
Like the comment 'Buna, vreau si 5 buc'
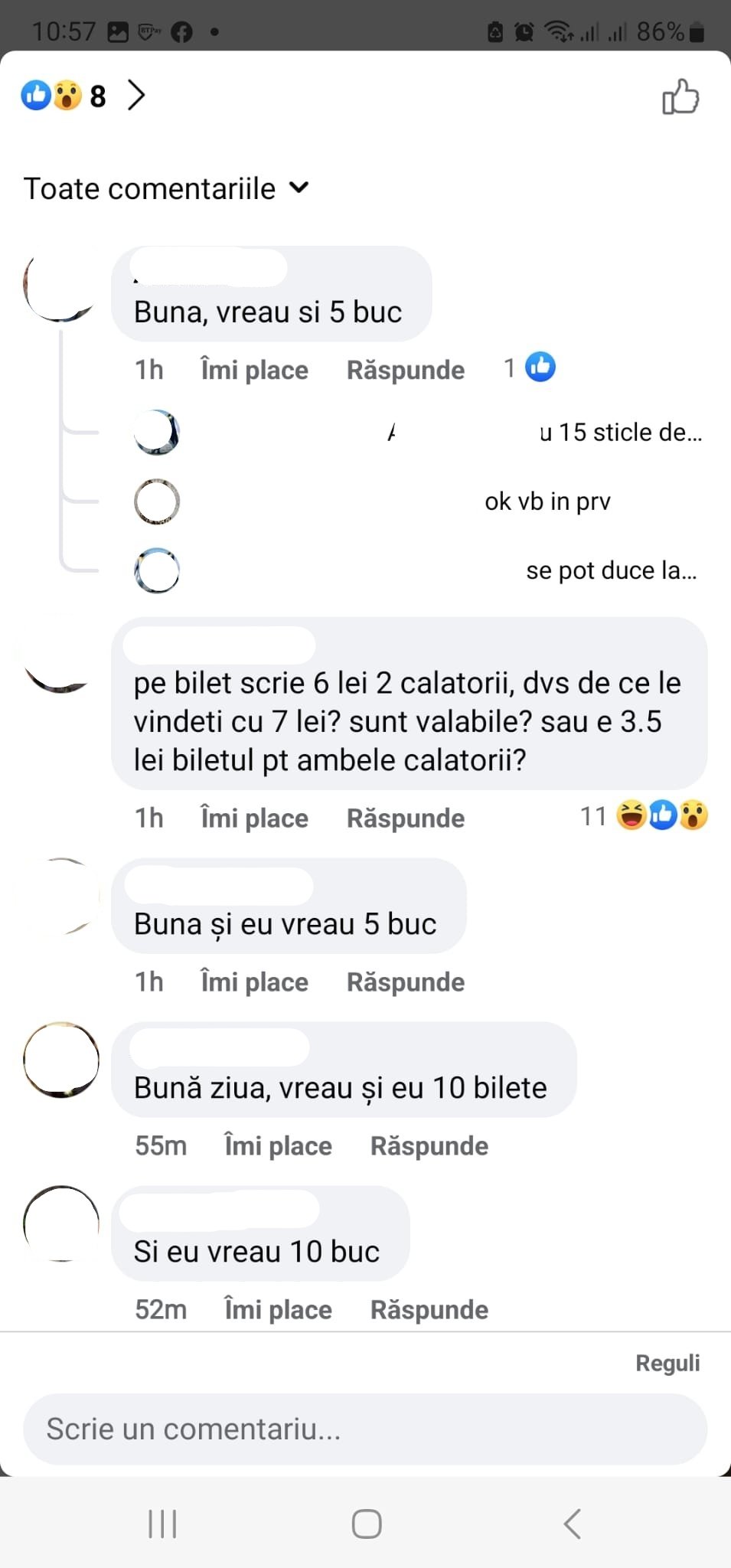(x=254, y=370)
